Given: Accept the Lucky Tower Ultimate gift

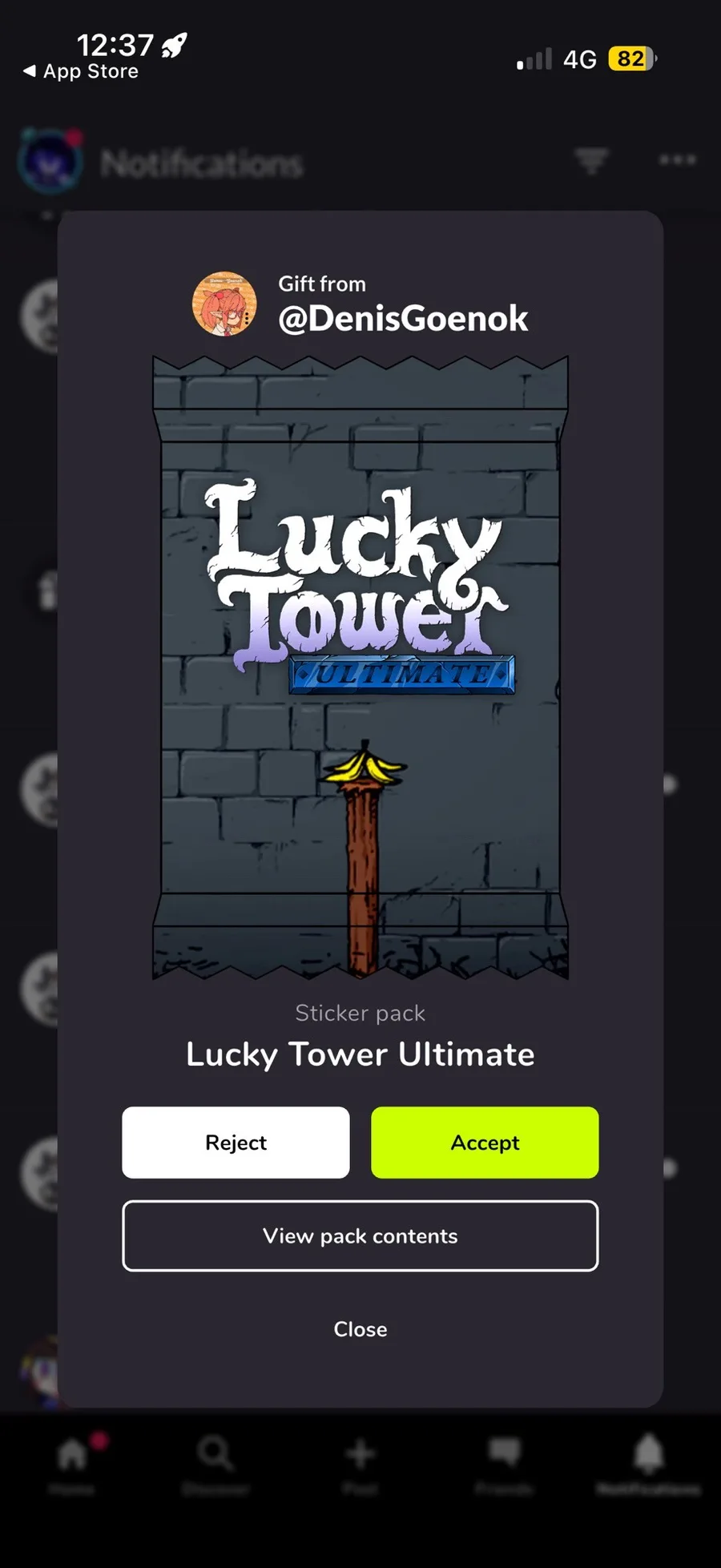Looking at the screenshot, I should coord(484,1142).
